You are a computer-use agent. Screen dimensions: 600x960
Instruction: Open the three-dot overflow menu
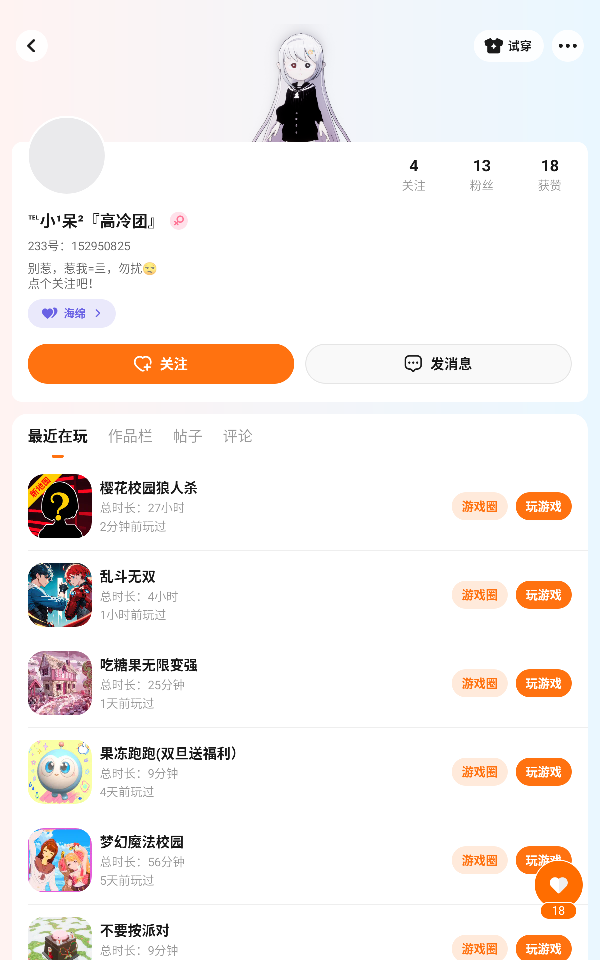(x=568, y=46)
